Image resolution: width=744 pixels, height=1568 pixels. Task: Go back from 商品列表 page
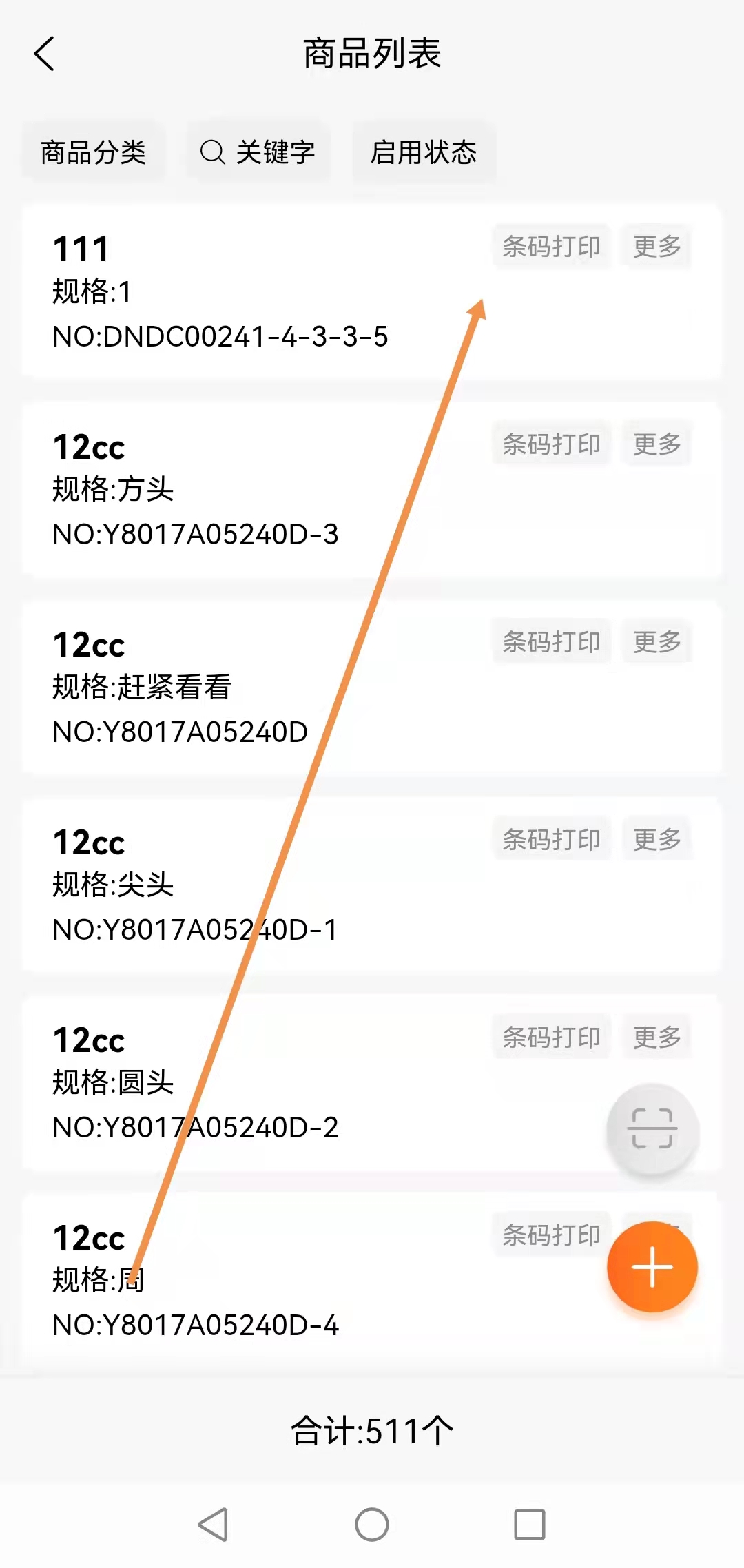45,54
